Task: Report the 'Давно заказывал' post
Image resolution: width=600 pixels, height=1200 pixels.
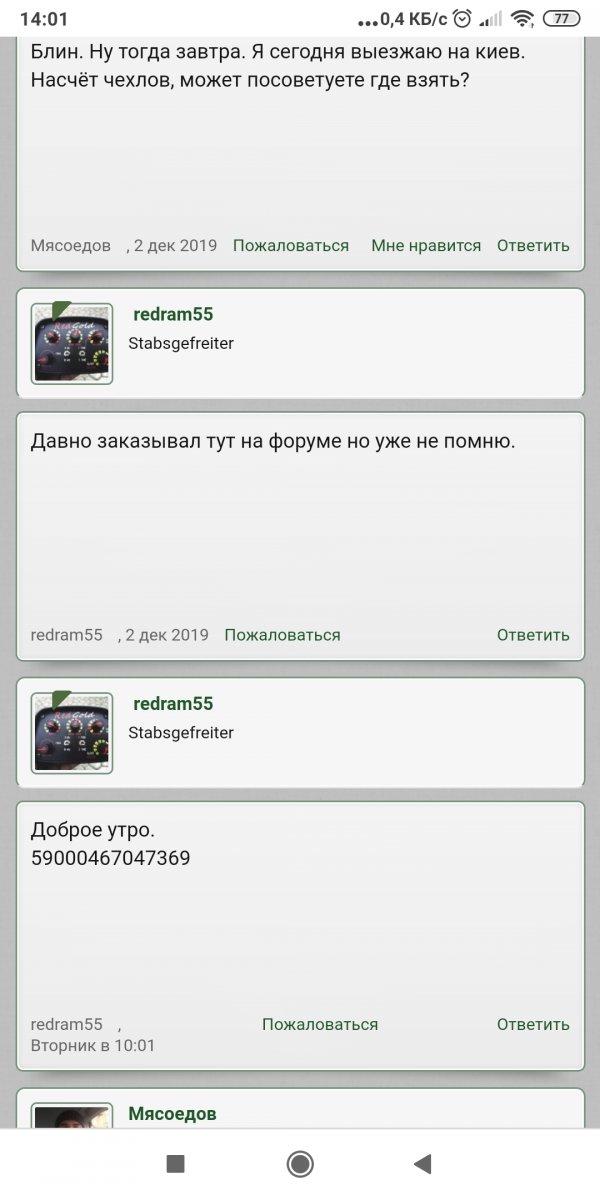Action: 282,635
